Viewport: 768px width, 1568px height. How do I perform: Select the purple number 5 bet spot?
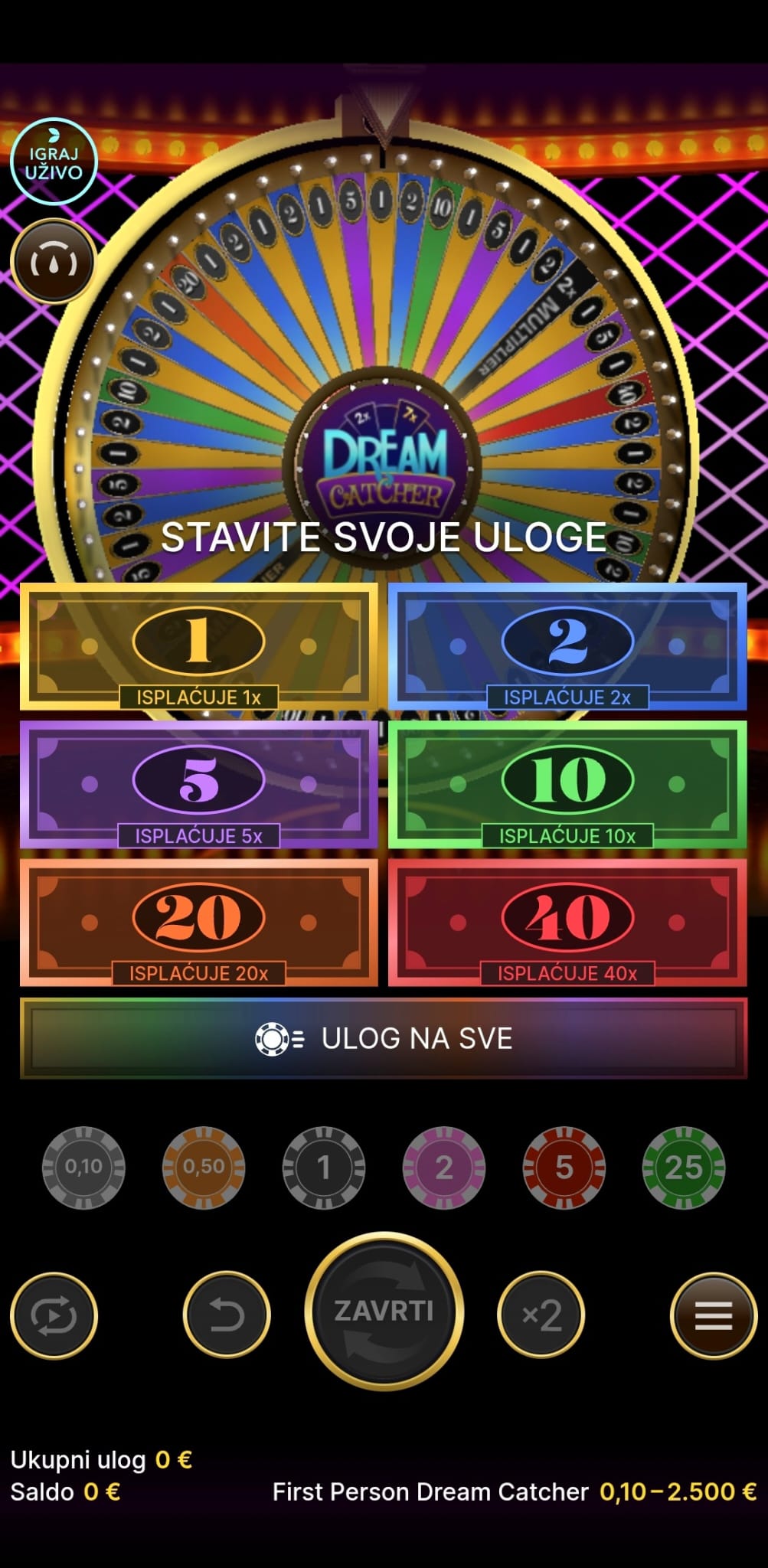pos(199,784)
